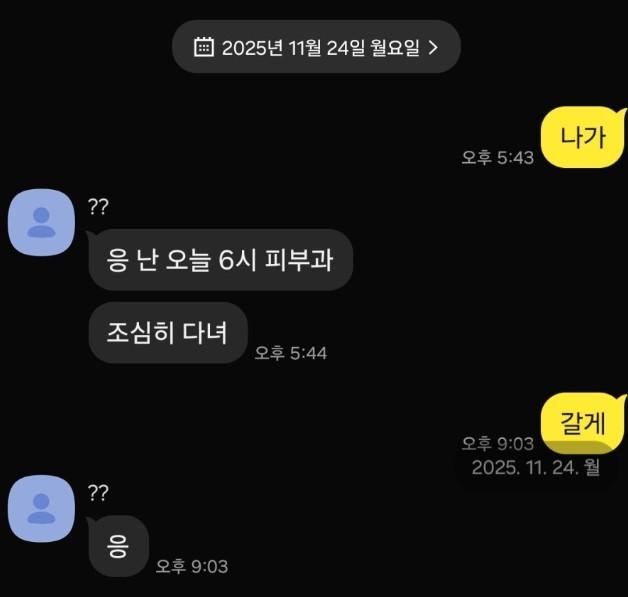Open sender's profile avatar beside 조심히 다녀
This screenshot has width=628, height=597.
(41, 221)
